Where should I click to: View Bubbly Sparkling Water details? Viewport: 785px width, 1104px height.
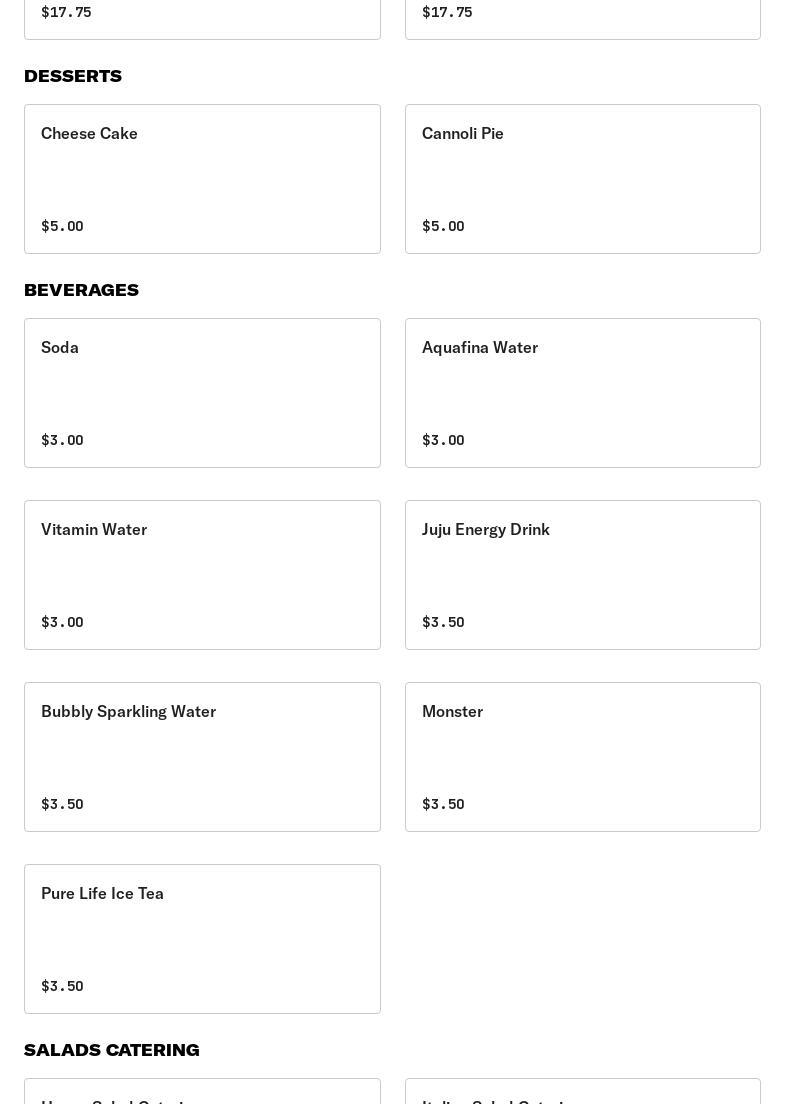(x=202, y=757)
